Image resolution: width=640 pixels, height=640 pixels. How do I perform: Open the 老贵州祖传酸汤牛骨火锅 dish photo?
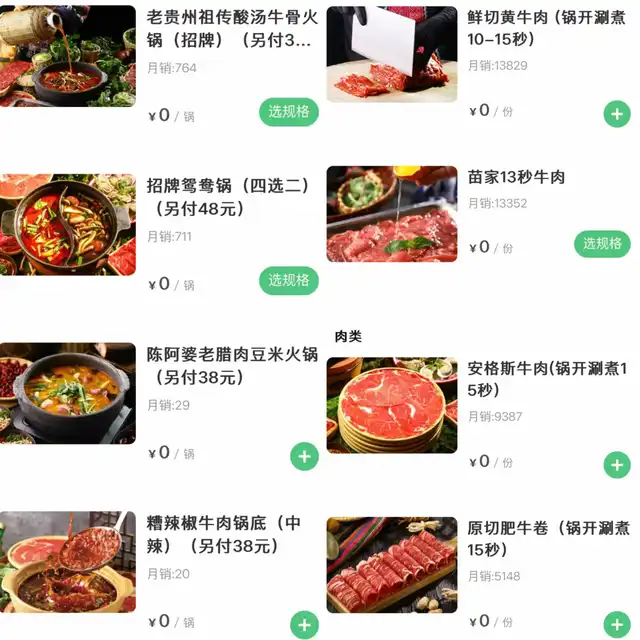[x=68, y=56]
